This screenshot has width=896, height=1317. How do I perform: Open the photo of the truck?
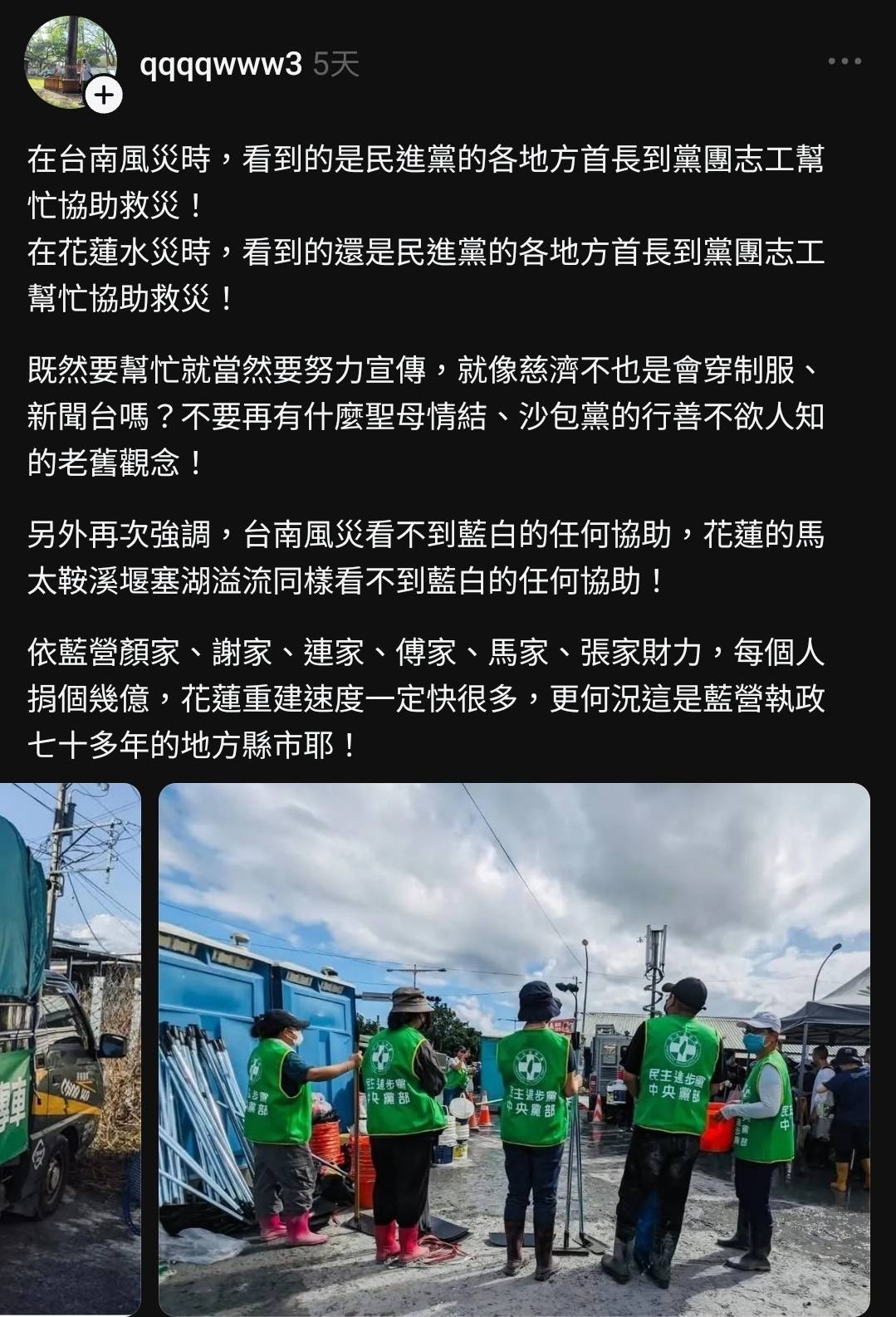point(70,1048)
